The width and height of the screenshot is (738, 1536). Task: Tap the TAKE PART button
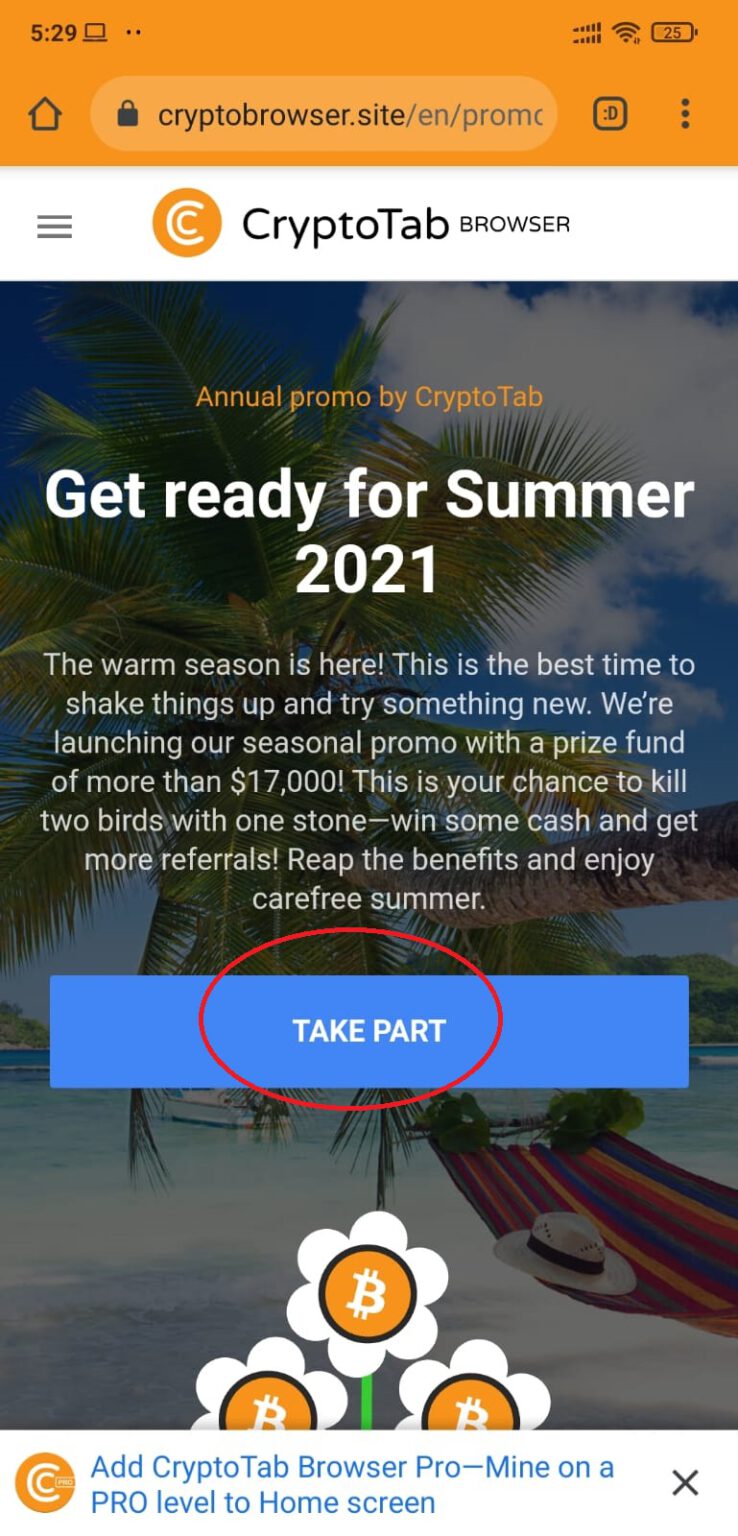369,1031
